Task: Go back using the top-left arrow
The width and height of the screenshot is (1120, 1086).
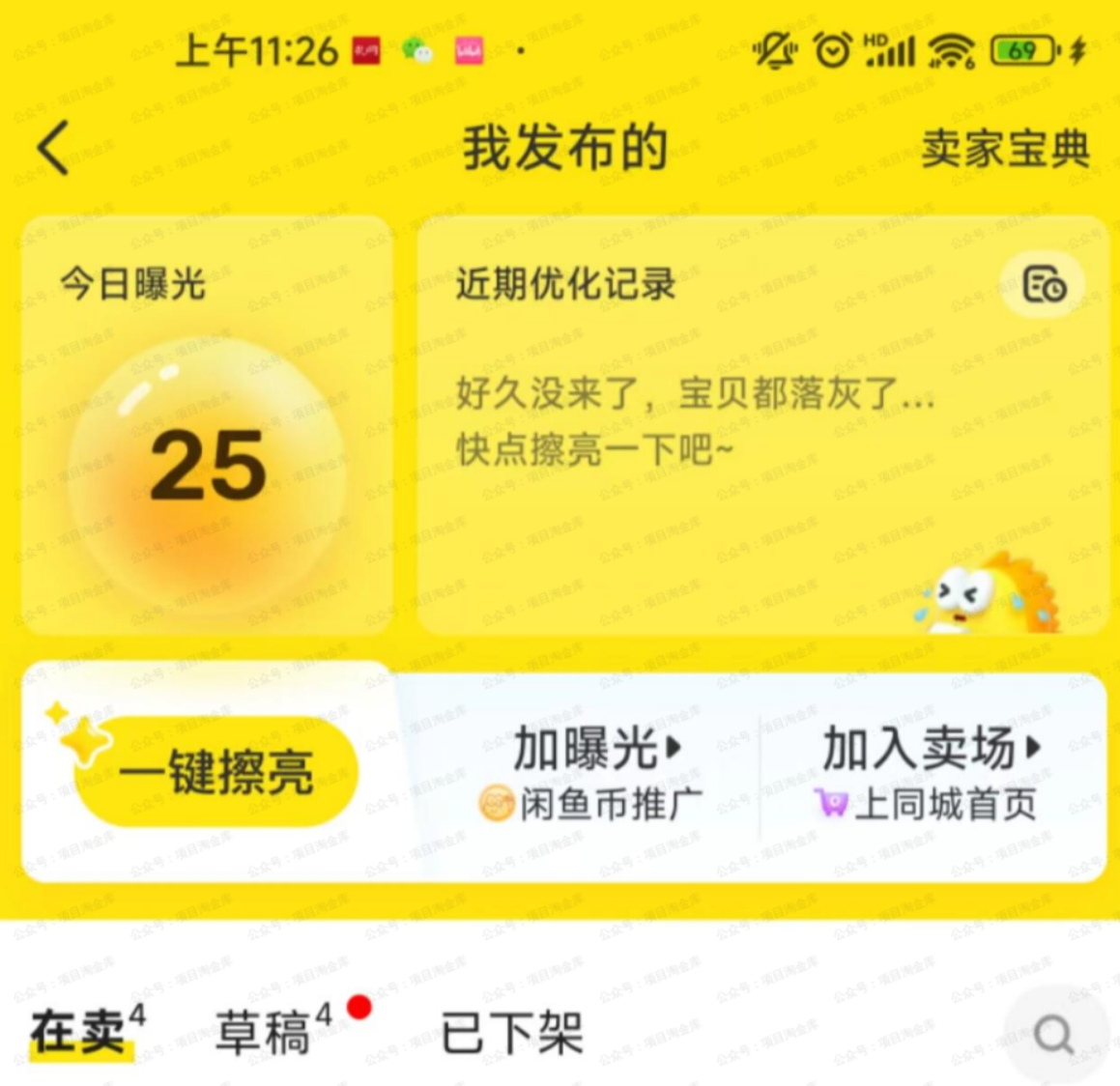Action: [x=53, y=148]
